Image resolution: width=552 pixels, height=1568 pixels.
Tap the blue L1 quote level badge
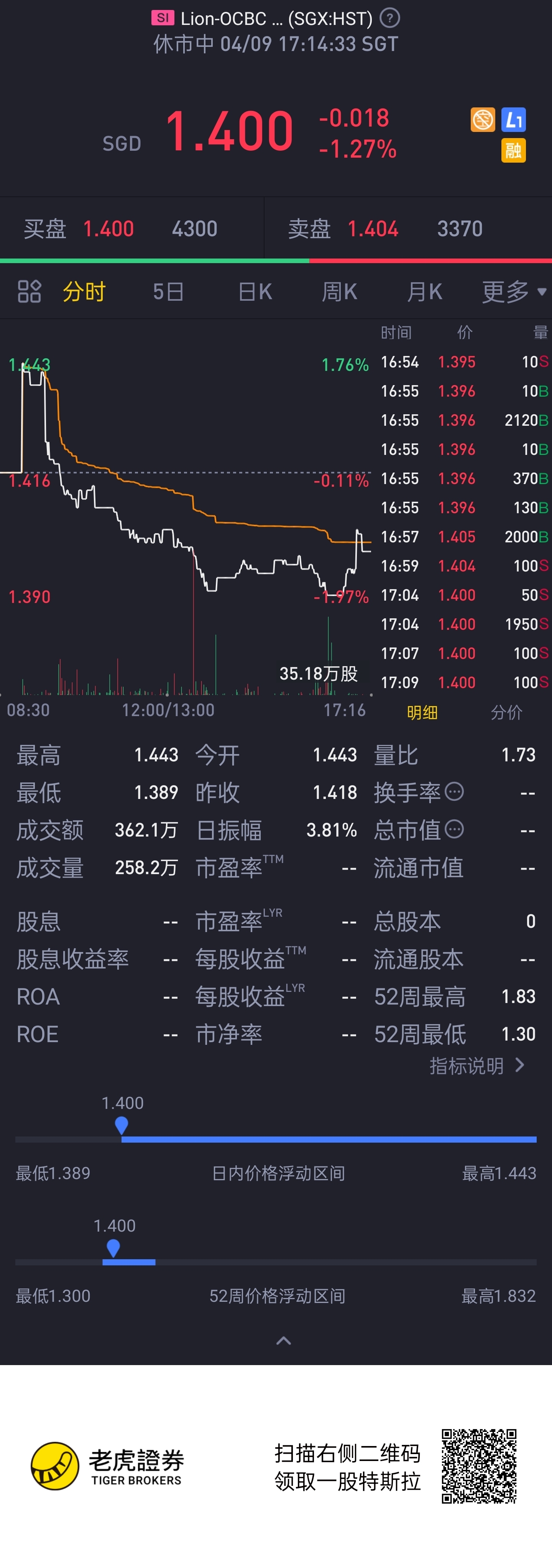[x=513, y=119]
